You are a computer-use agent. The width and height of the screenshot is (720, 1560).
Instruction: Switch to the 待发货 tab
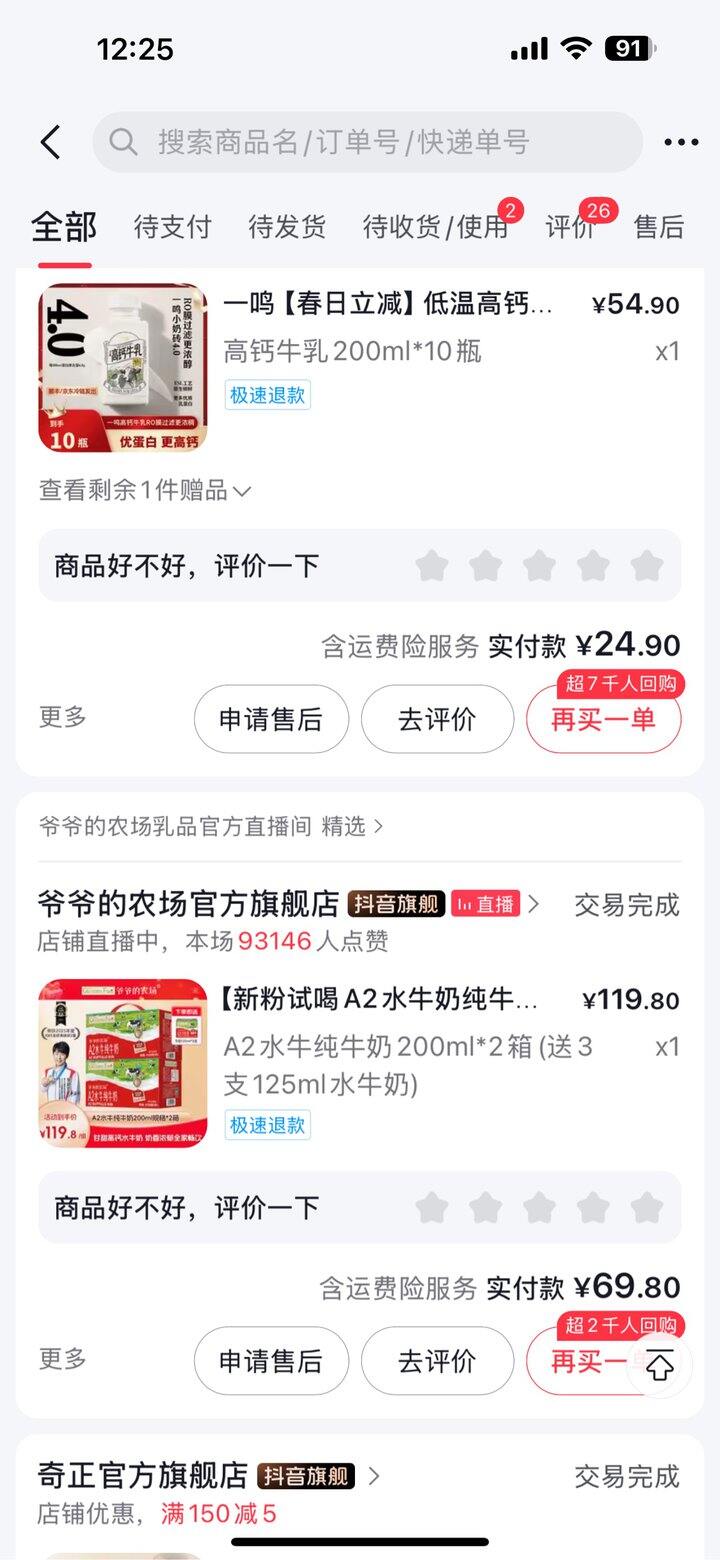click(x=287, y=227)
